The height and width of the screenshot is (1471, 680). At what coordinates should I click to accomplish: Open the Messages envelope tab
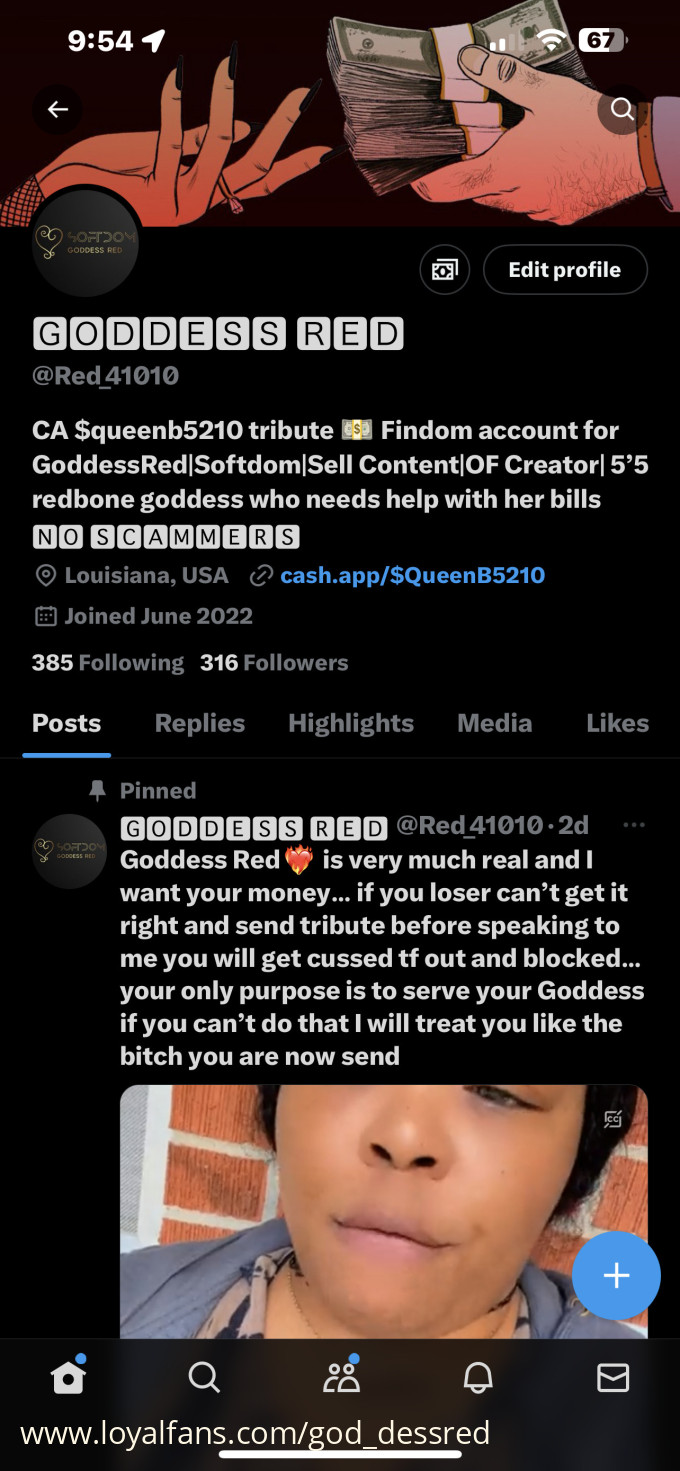(x=613, y=1377)
